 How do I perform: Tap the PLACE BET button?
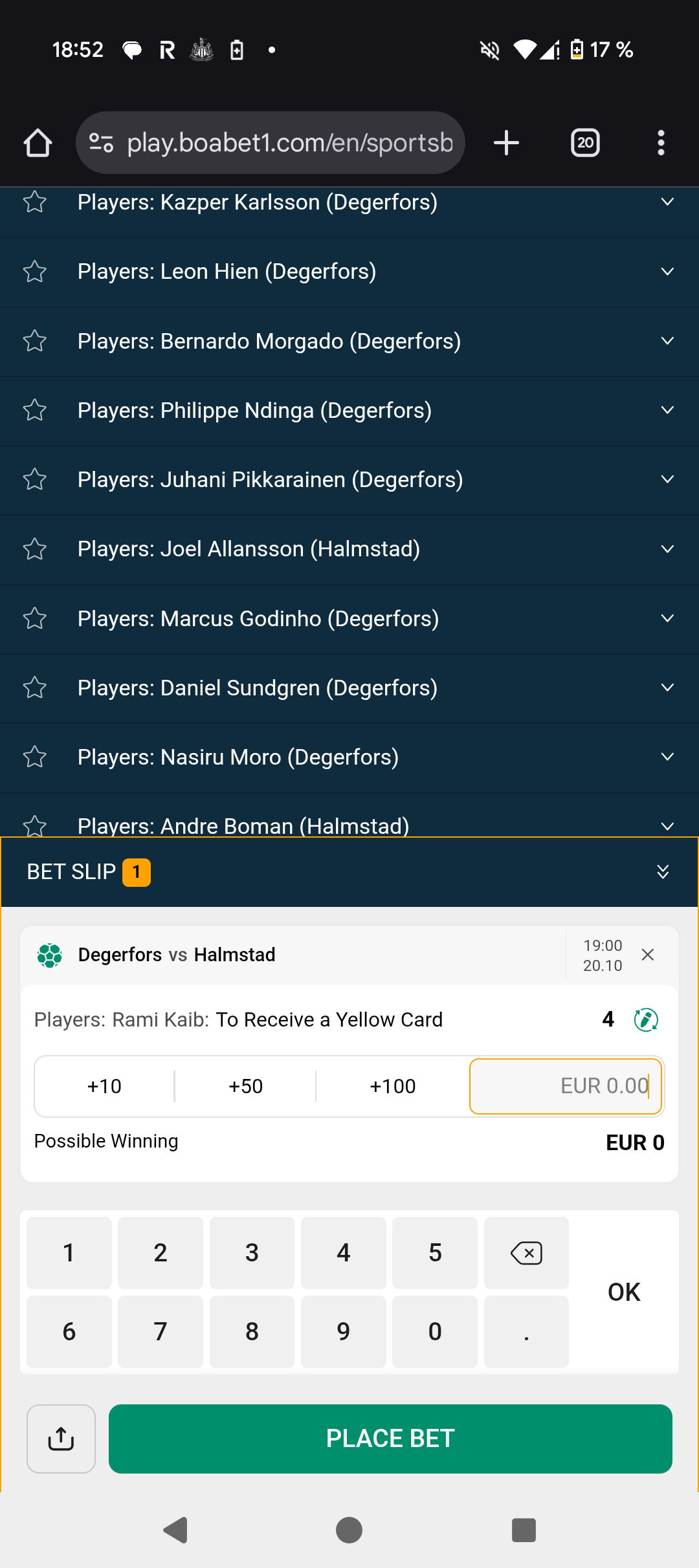390,1439
